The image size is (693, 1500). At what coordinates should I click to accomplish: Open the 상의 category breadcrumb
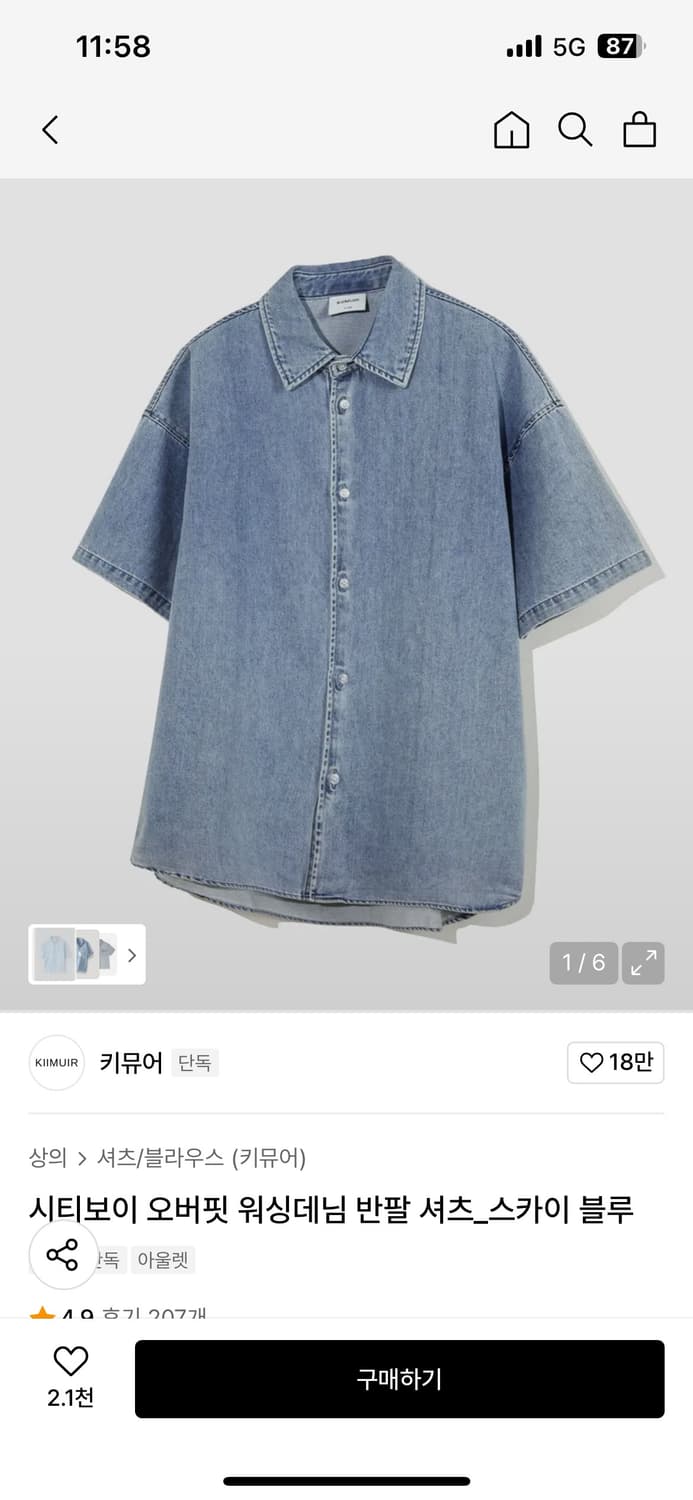pos(48,1158)
